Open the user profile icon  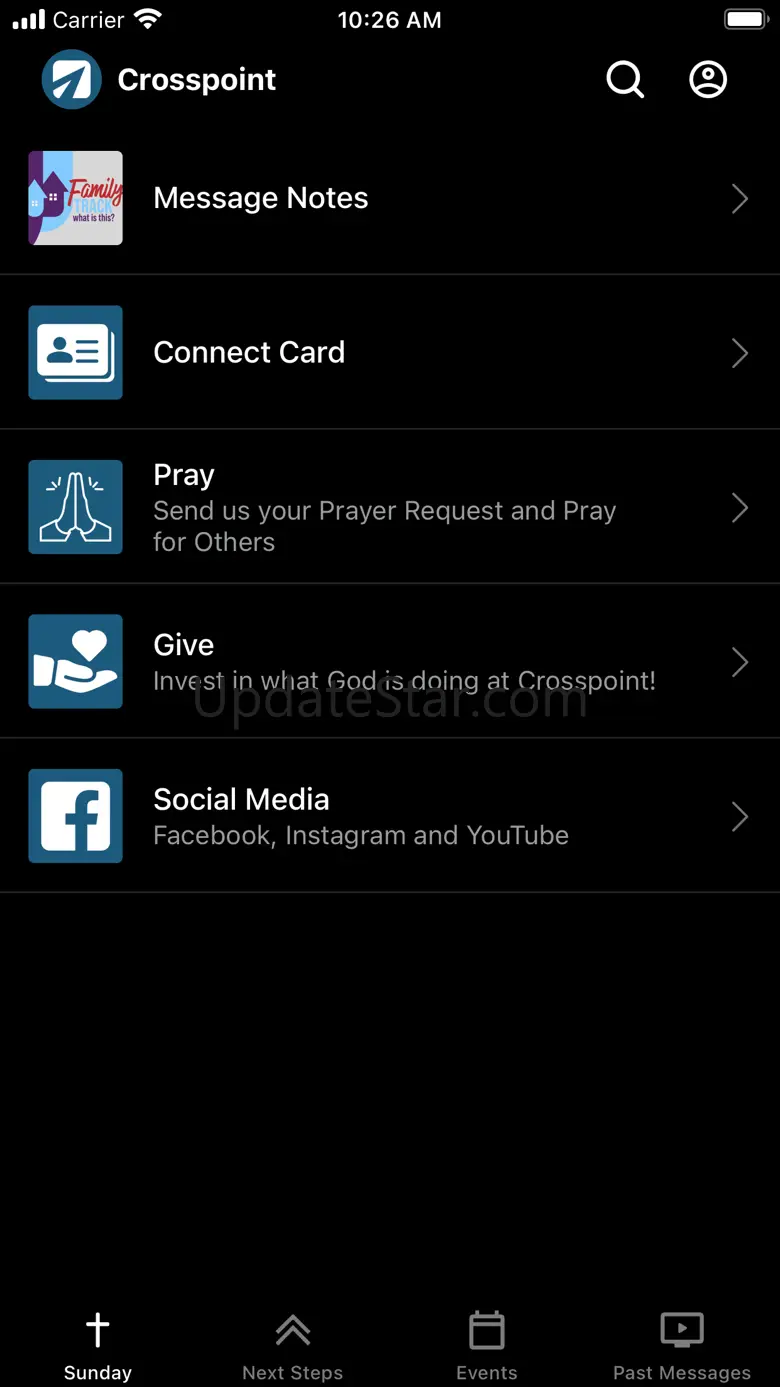tap(708, 80)
